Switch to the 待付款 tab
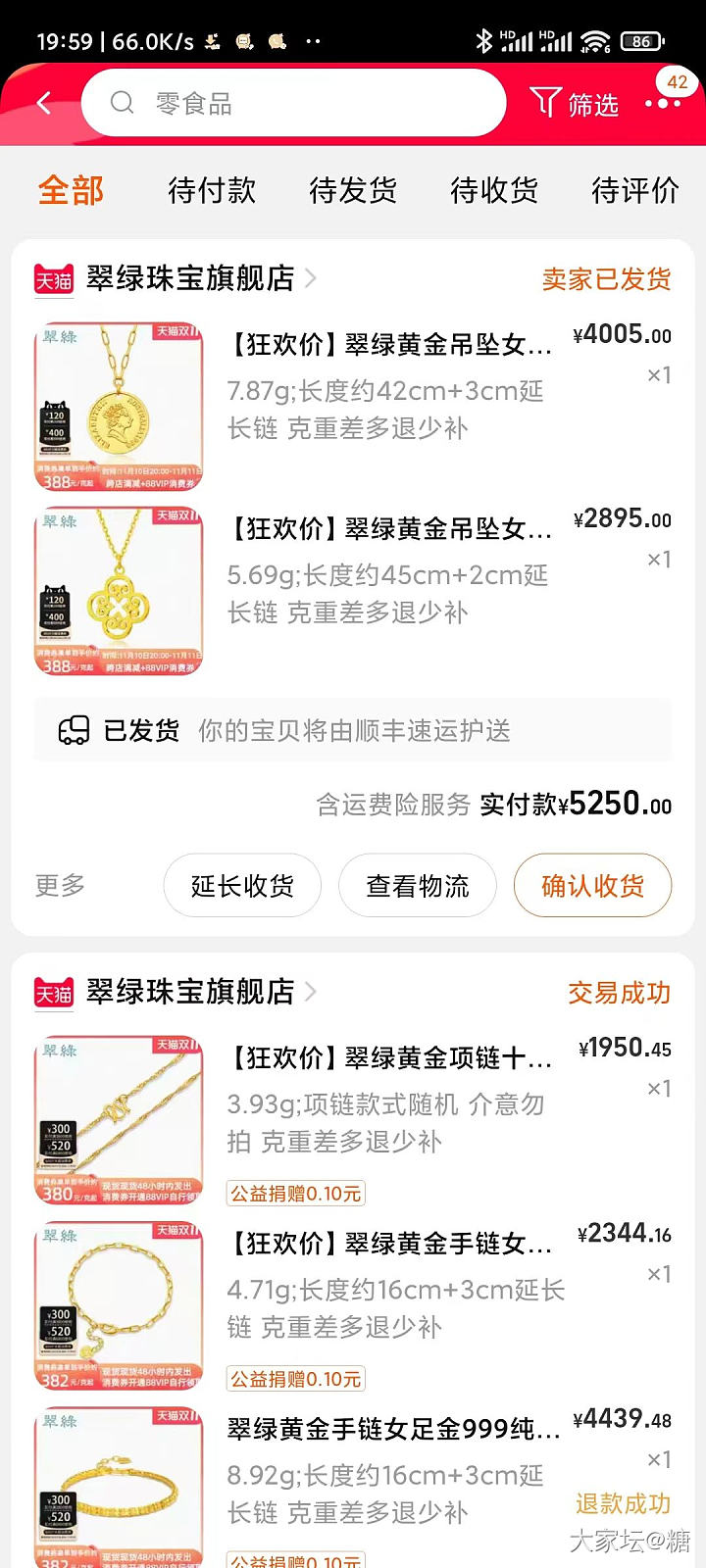Viewport: 706px width, 1568px height. point(212,190)
